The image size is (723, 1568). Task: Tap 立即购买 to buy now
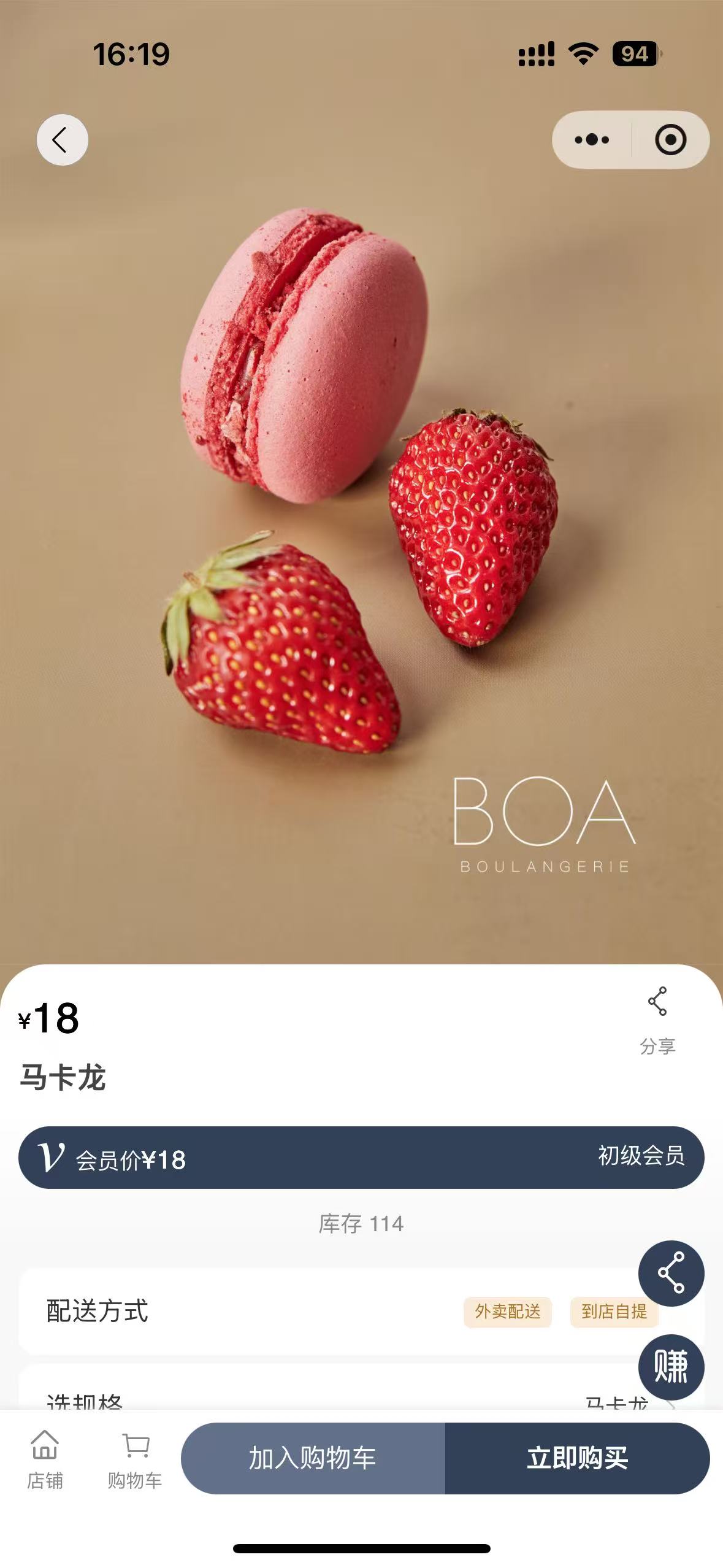(577, 1458)
